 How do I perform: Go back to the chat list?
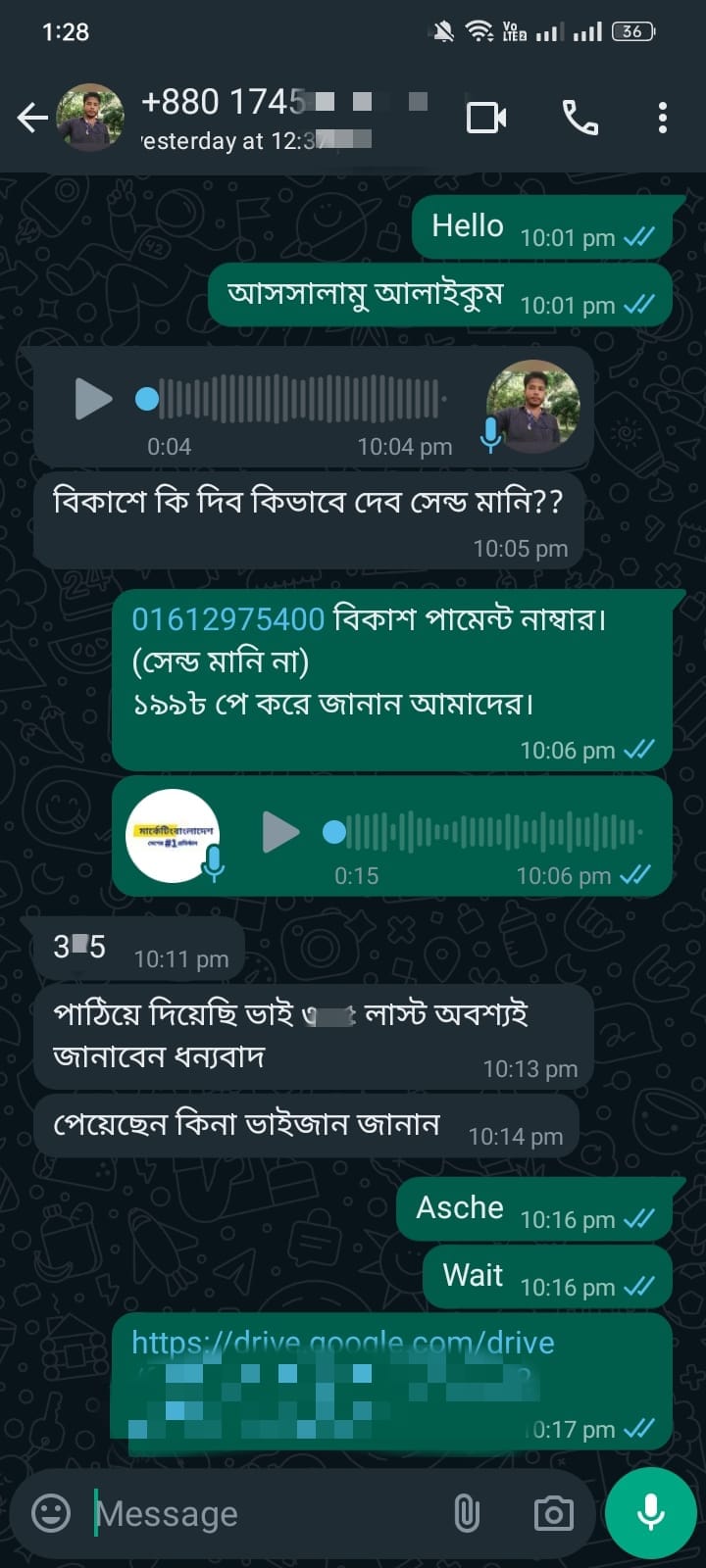pyautogui.click(x=32, y=119)
